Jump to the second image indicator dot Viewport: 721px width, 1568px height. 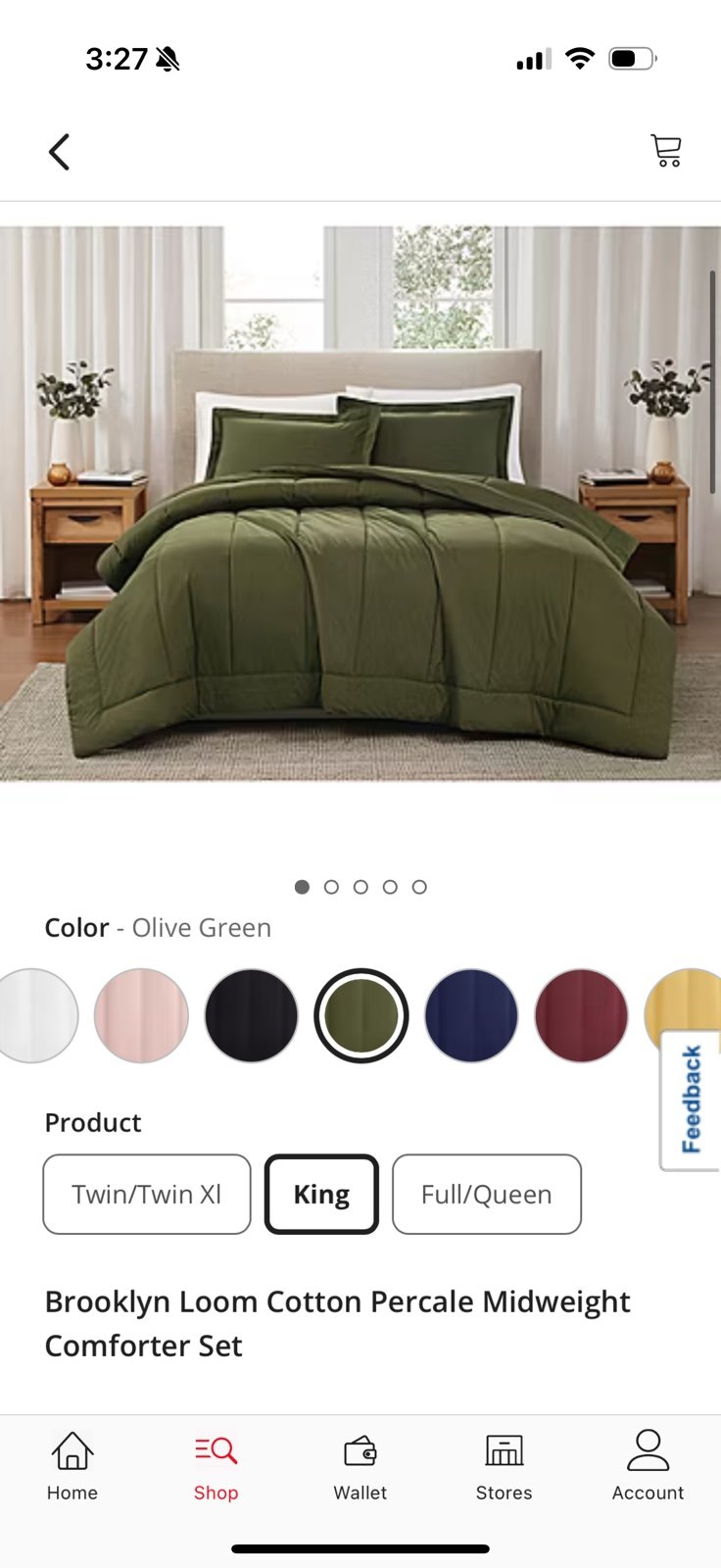point(331,887)
